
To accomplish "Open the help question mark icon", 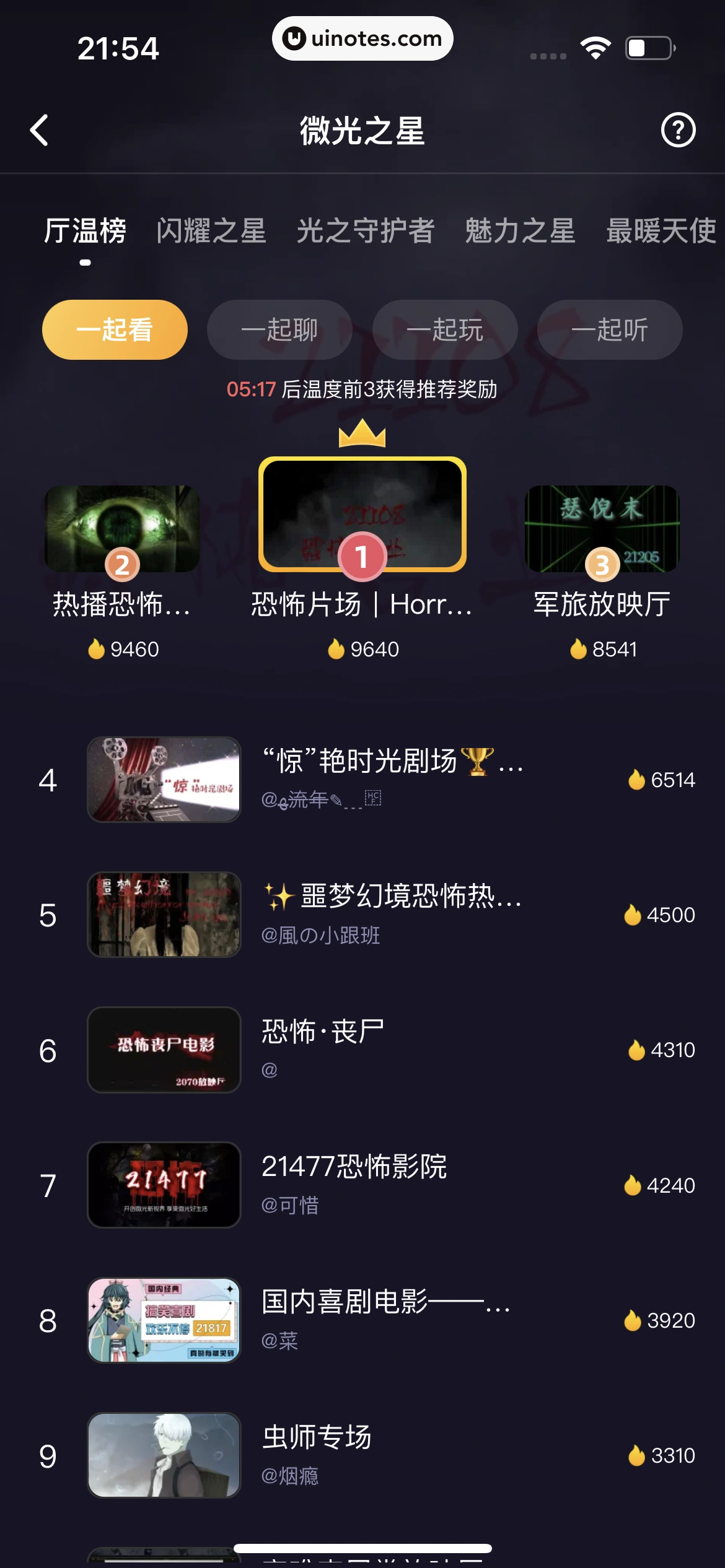I will click(x=678, y=130).
